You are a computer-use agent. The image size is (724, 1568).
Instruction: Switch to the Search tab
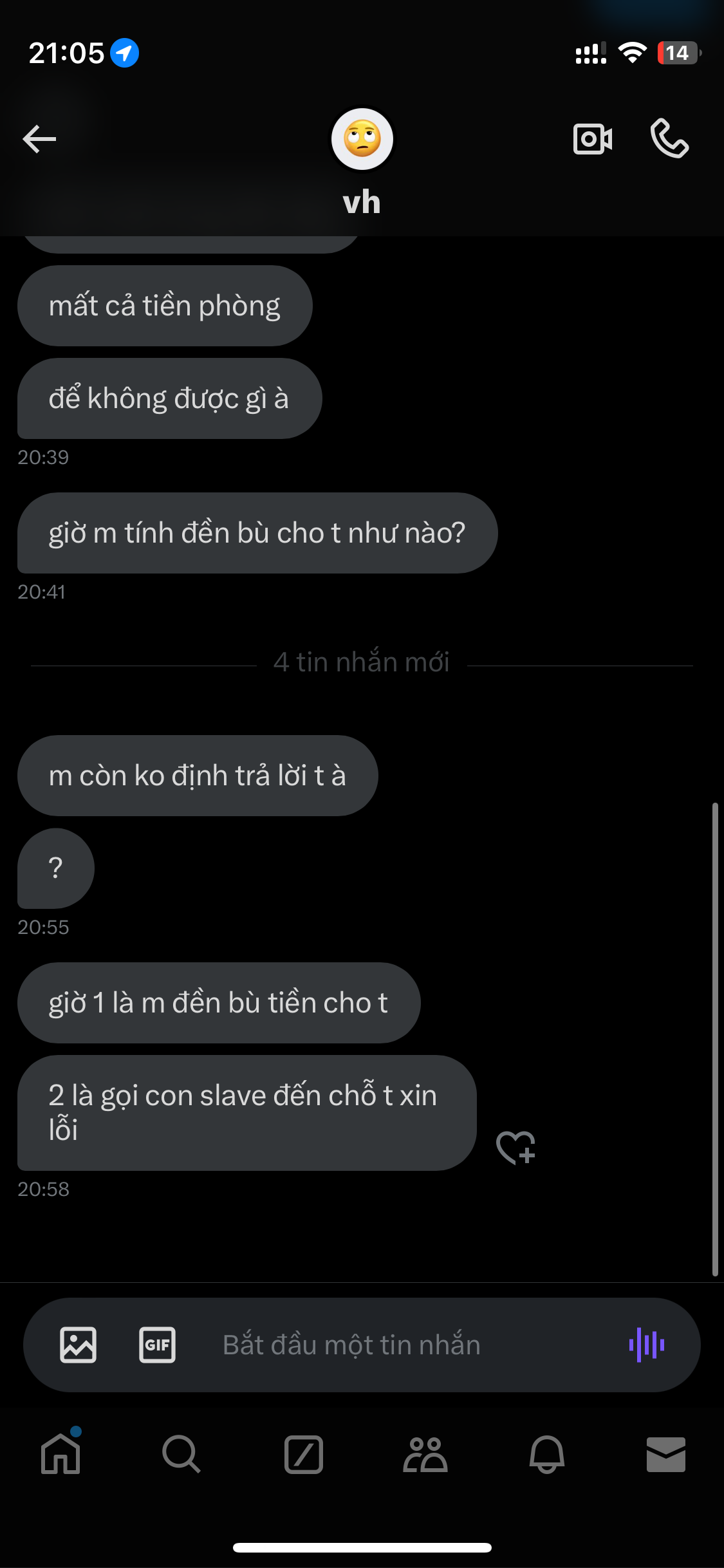pyautogui.click(x=181, y=1454)
